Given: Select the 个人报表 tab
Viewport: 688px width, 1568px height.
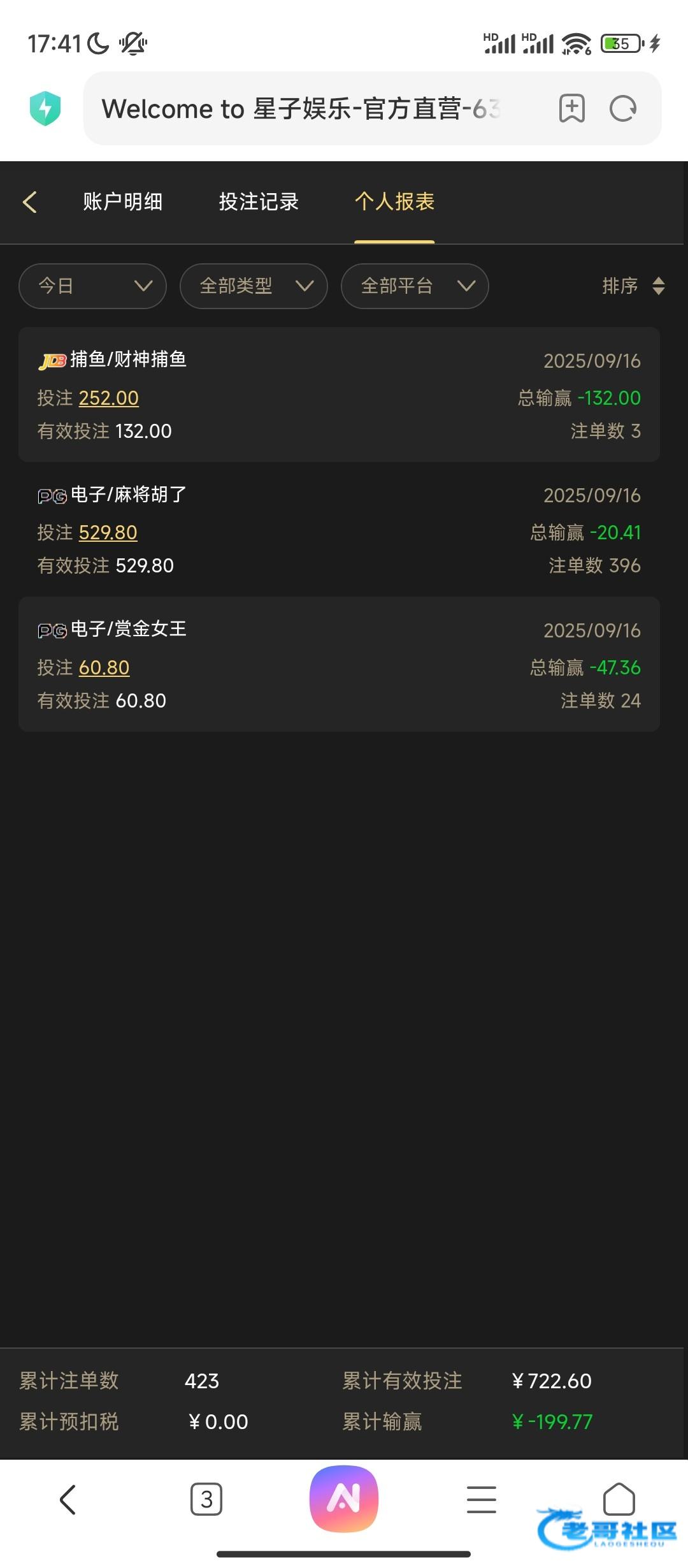Looking at the screenshot, I should (394, 202).
